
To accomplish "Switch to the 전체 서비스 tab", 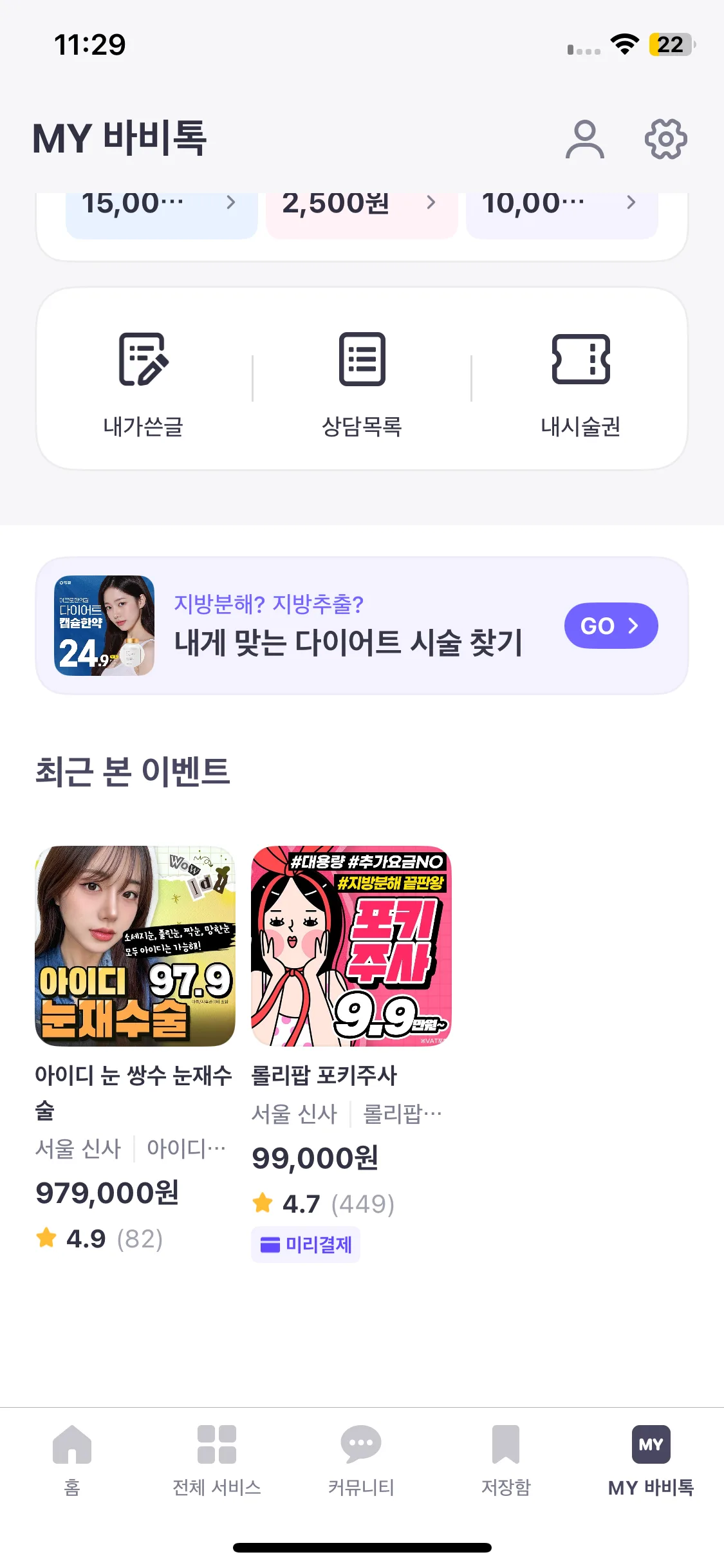I will 217,1460.
